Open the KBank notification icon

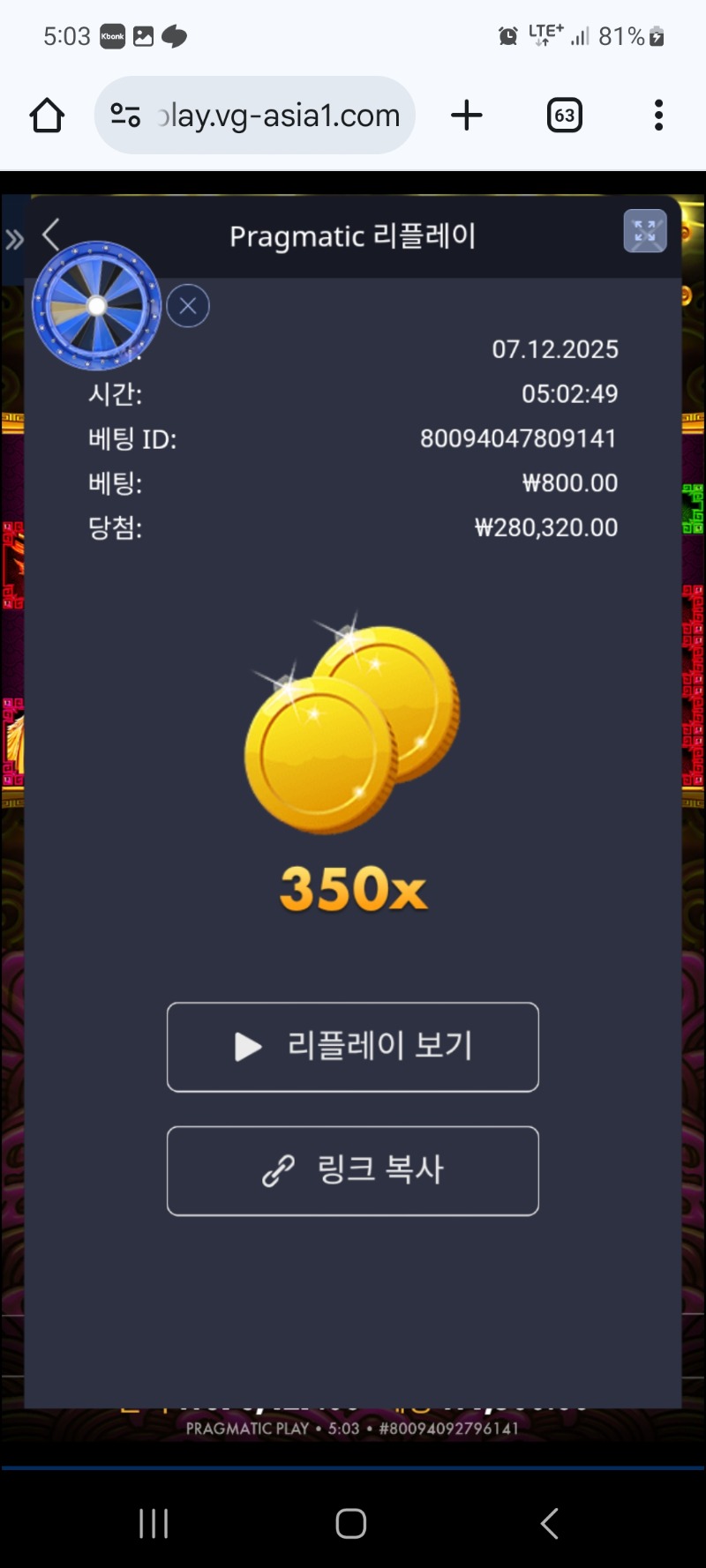tap(113, 35)
